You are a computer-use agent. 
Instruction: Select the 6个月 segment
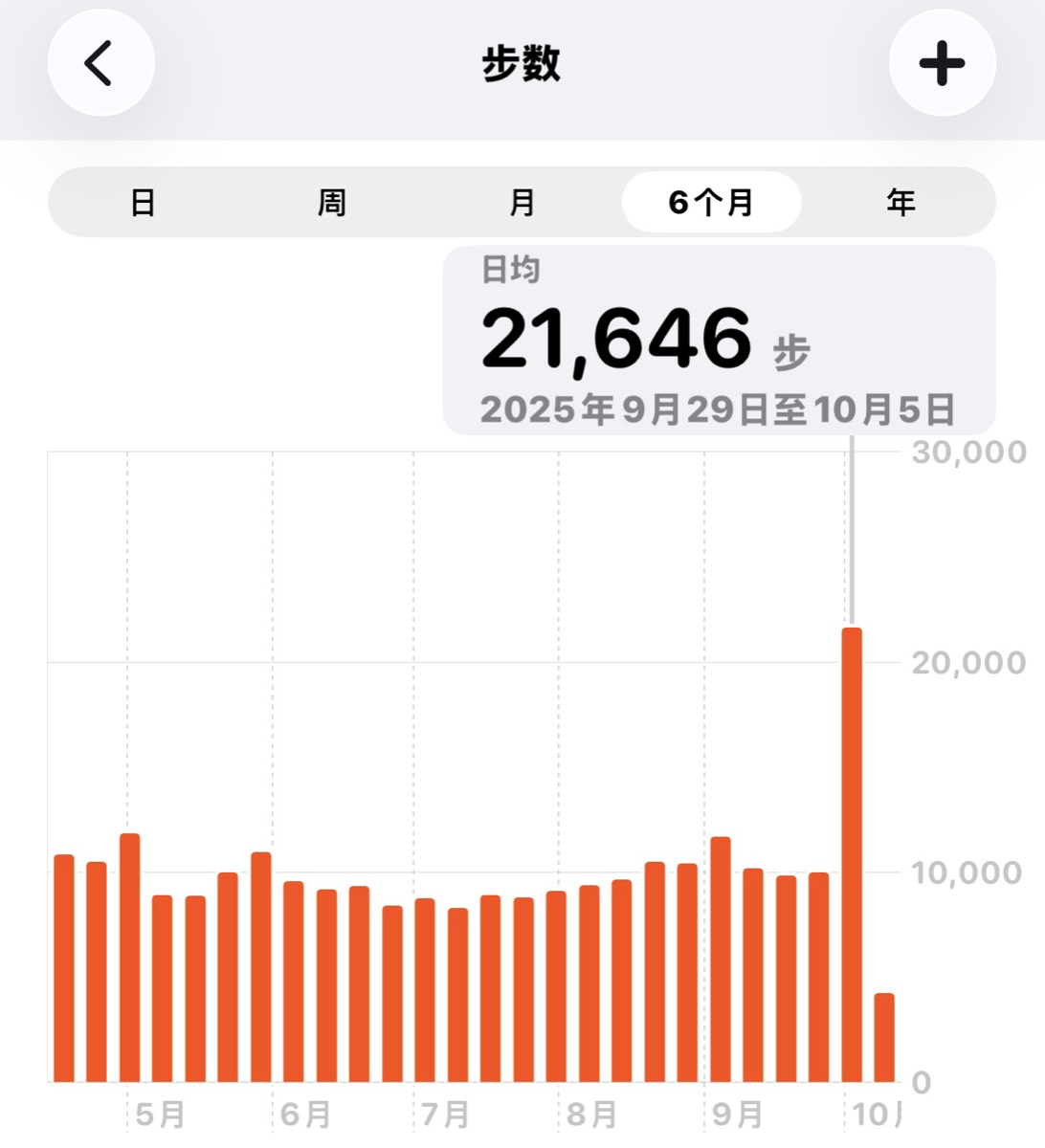tap(710, 202)
